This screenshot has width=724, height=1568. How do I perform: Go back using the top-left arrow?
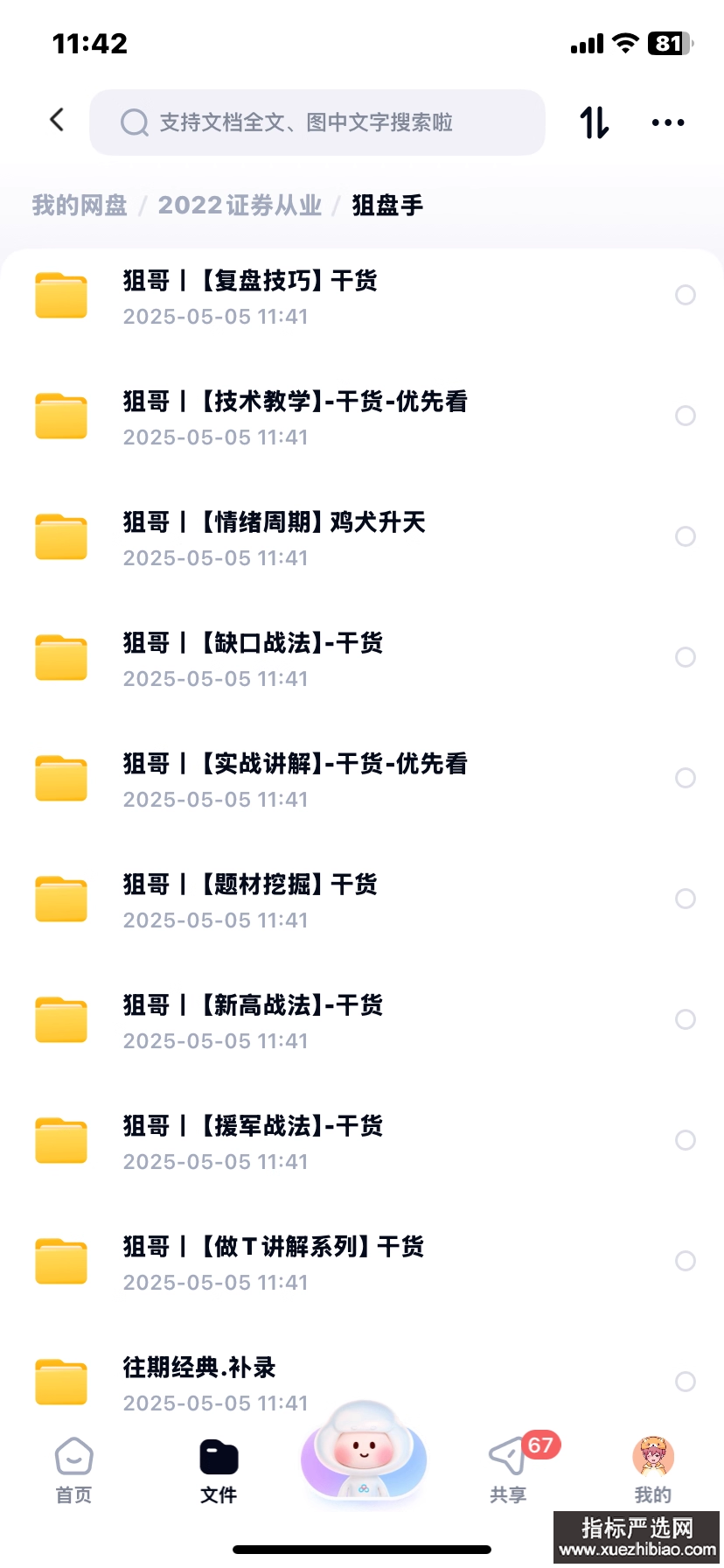pos(58,120)
